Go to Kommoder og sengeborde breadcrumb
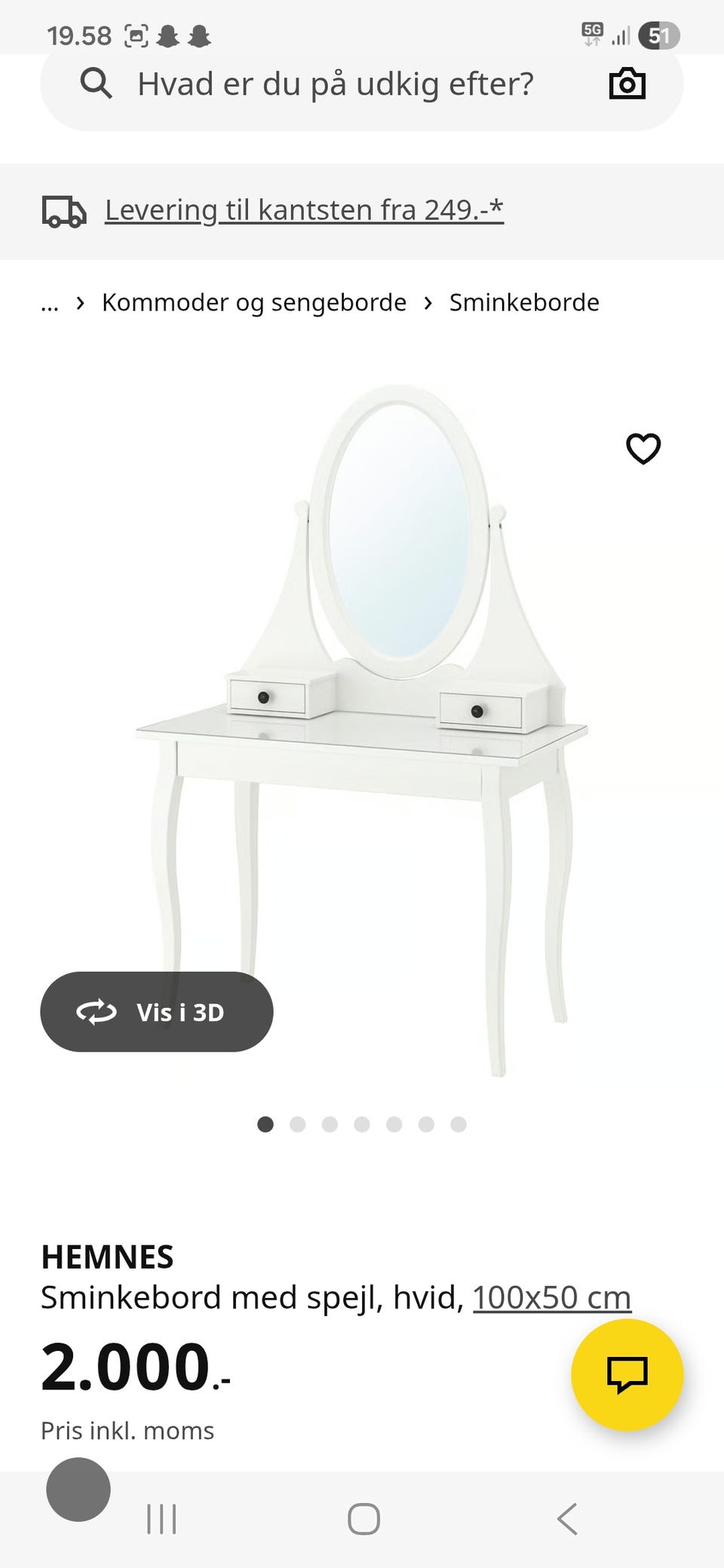Image resolution: width=724 pixels, height=1568 pixels. 254,302
